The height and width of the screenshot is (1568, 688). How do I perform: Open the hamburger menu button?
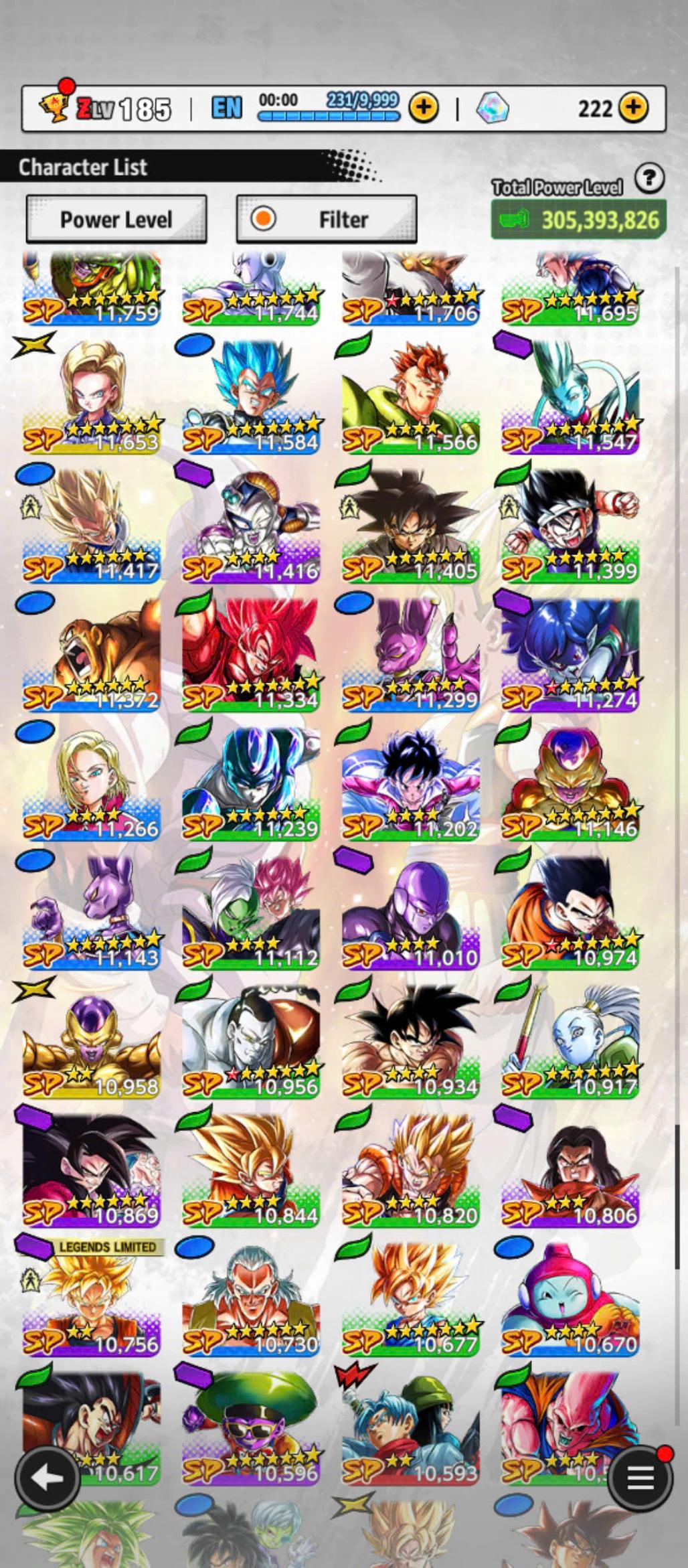pyautogui.click(x=639, y=1478)
